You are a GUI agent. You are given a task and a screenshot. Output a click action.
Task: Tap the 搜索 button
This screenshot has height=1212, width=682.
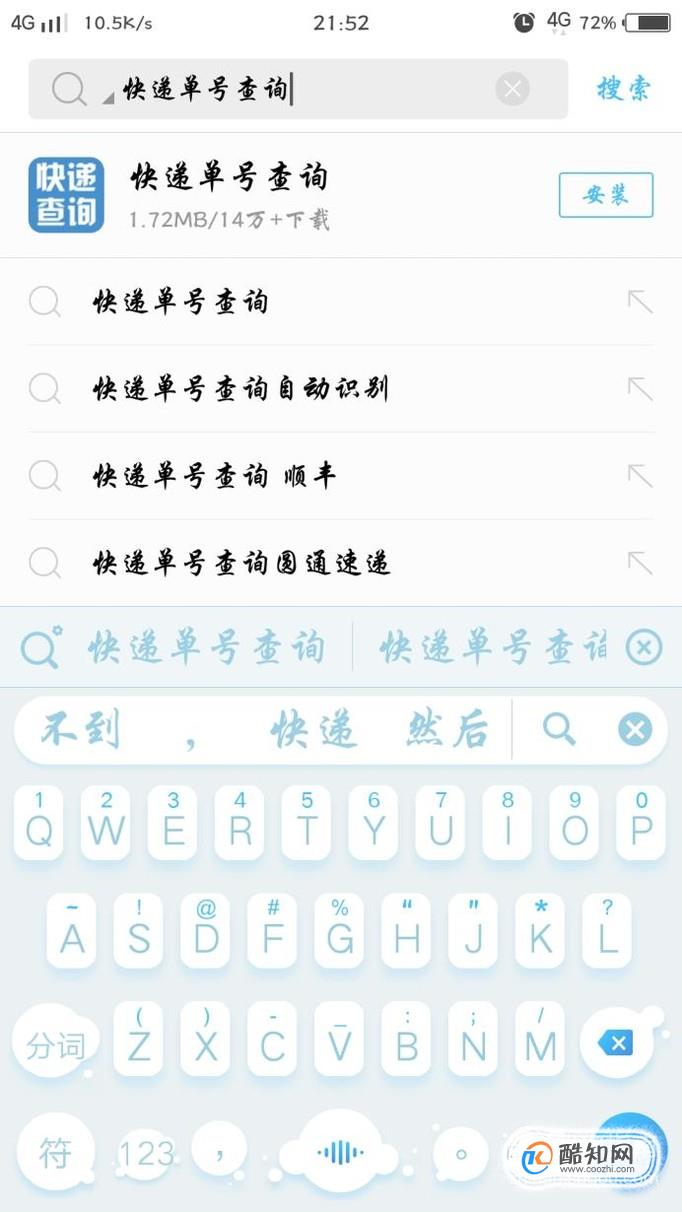click(624, 89)
